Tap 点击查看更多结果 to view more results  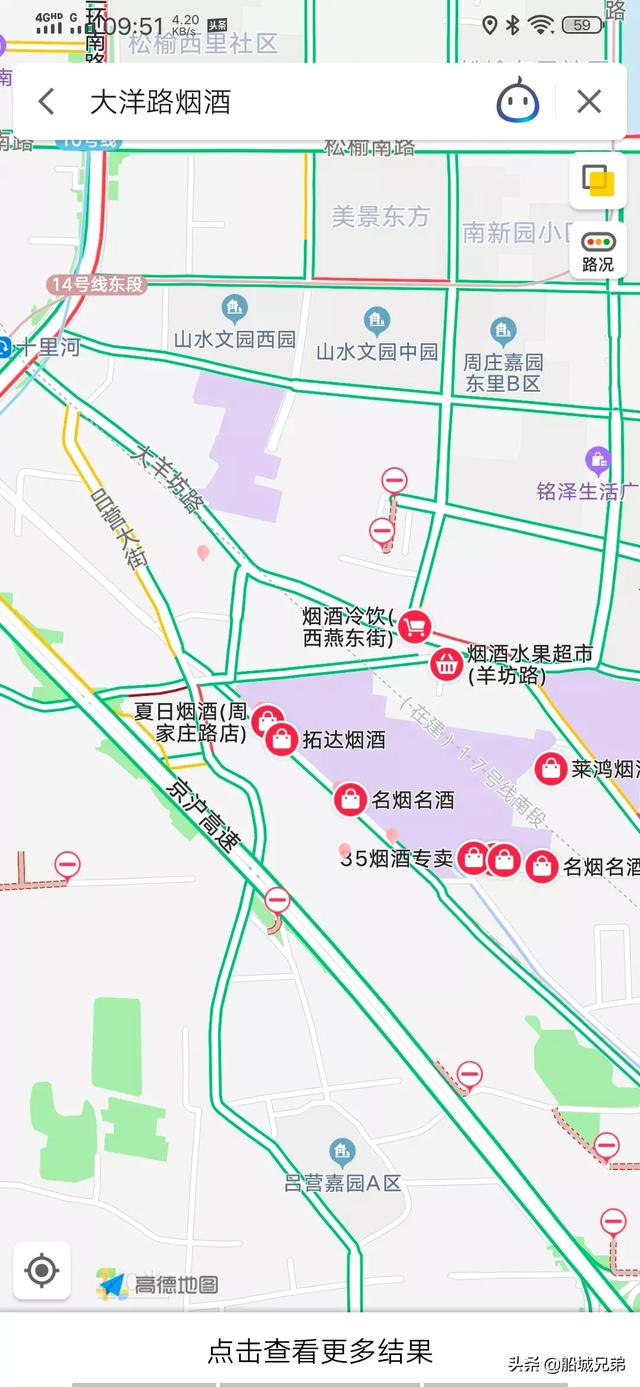coord(320,1351)
